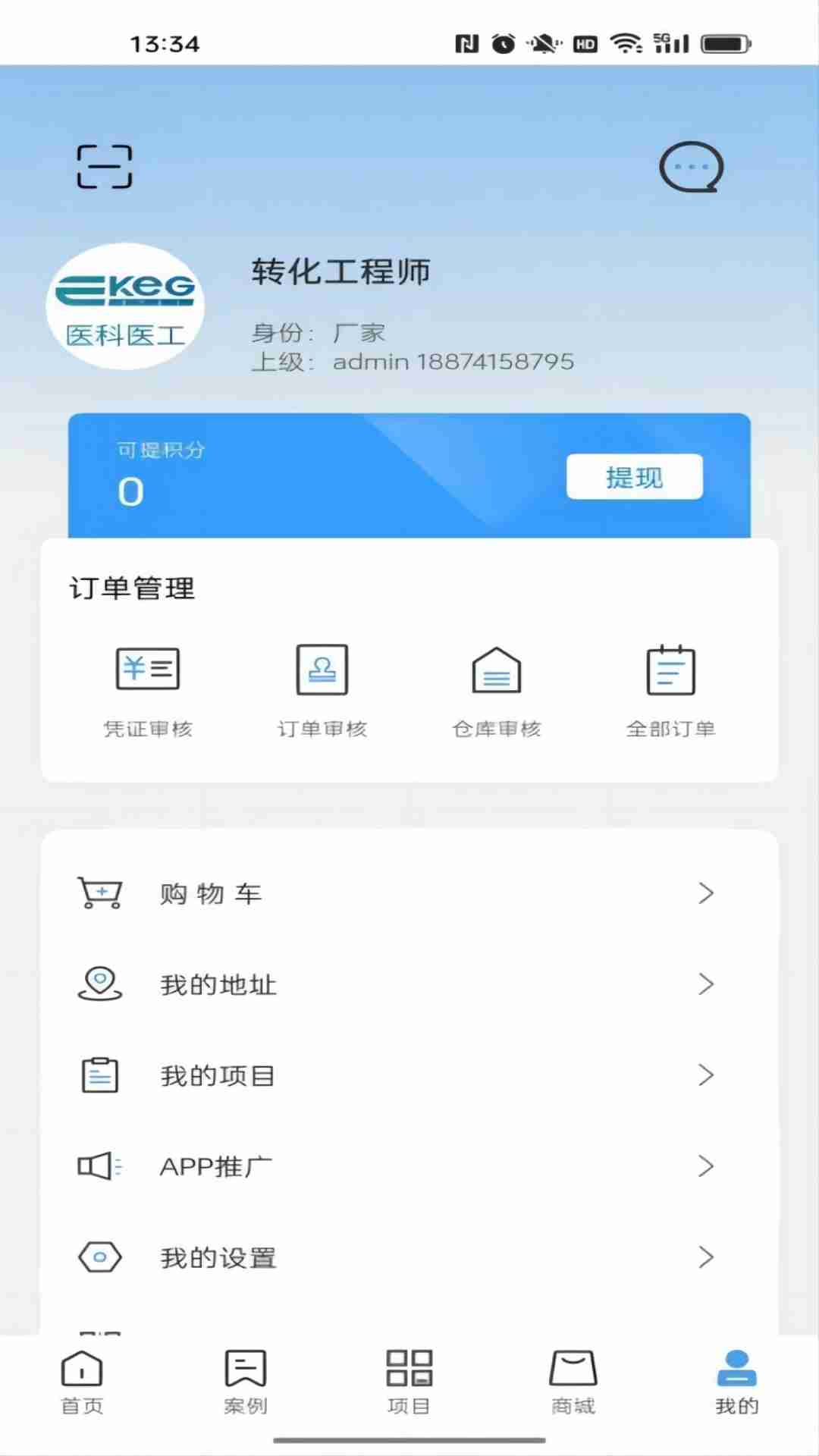
Task: Switch to the 案例 cases tab
Action: 246,1382
